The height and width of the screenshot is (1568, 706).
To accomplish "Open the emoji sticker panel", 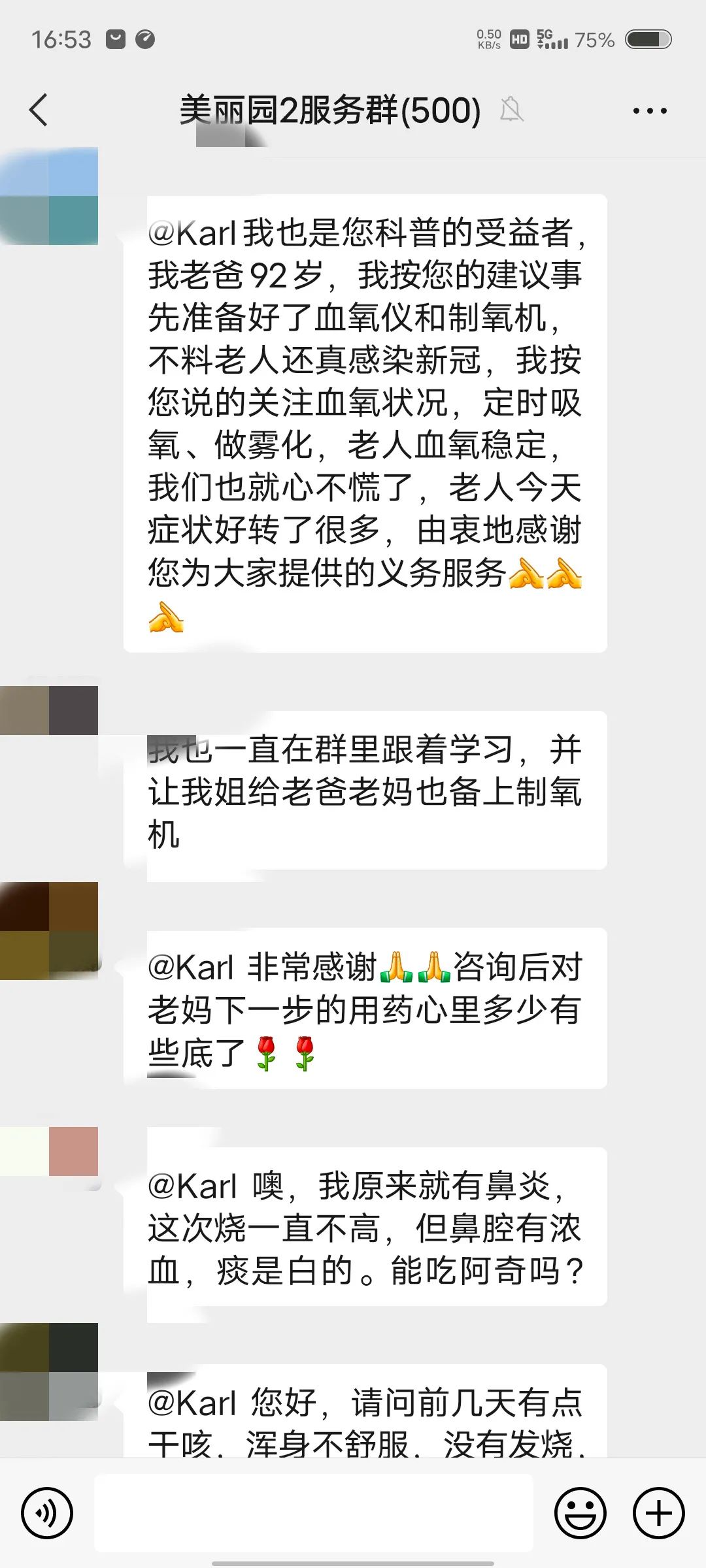I will pyautogui.click(x=580, y=1513).
